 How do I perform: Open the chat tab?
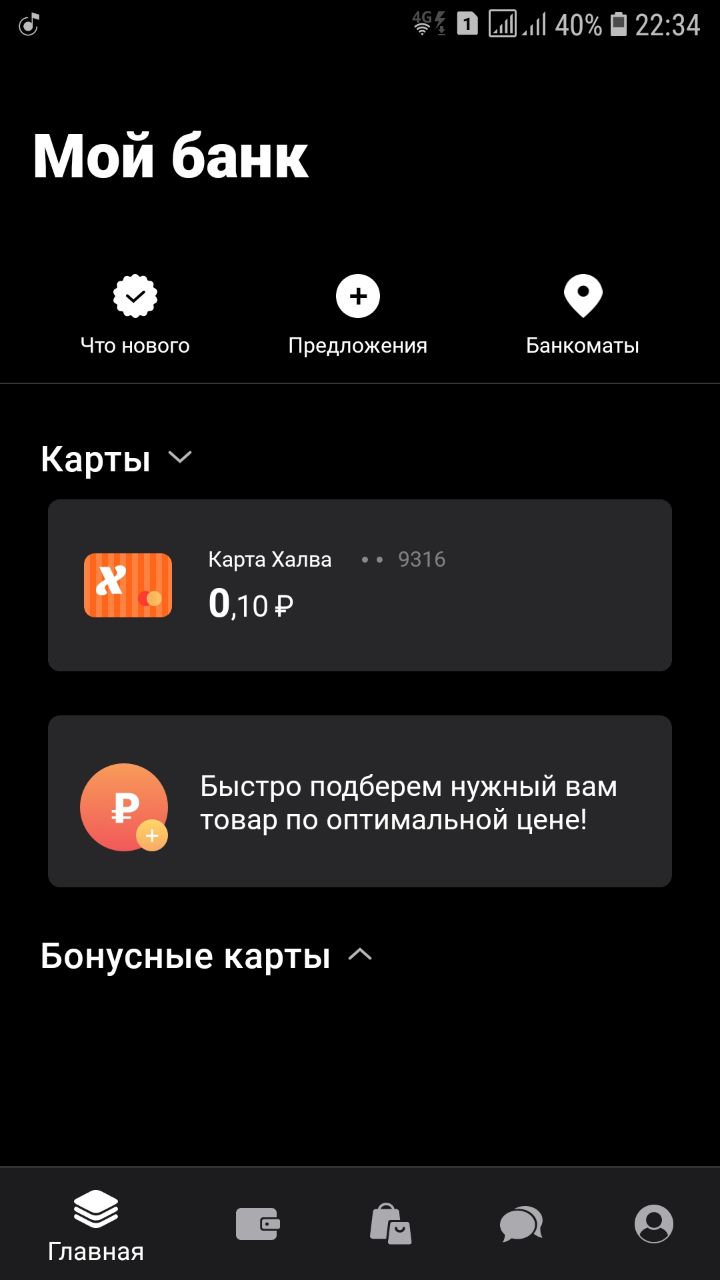click(521, 1223)
